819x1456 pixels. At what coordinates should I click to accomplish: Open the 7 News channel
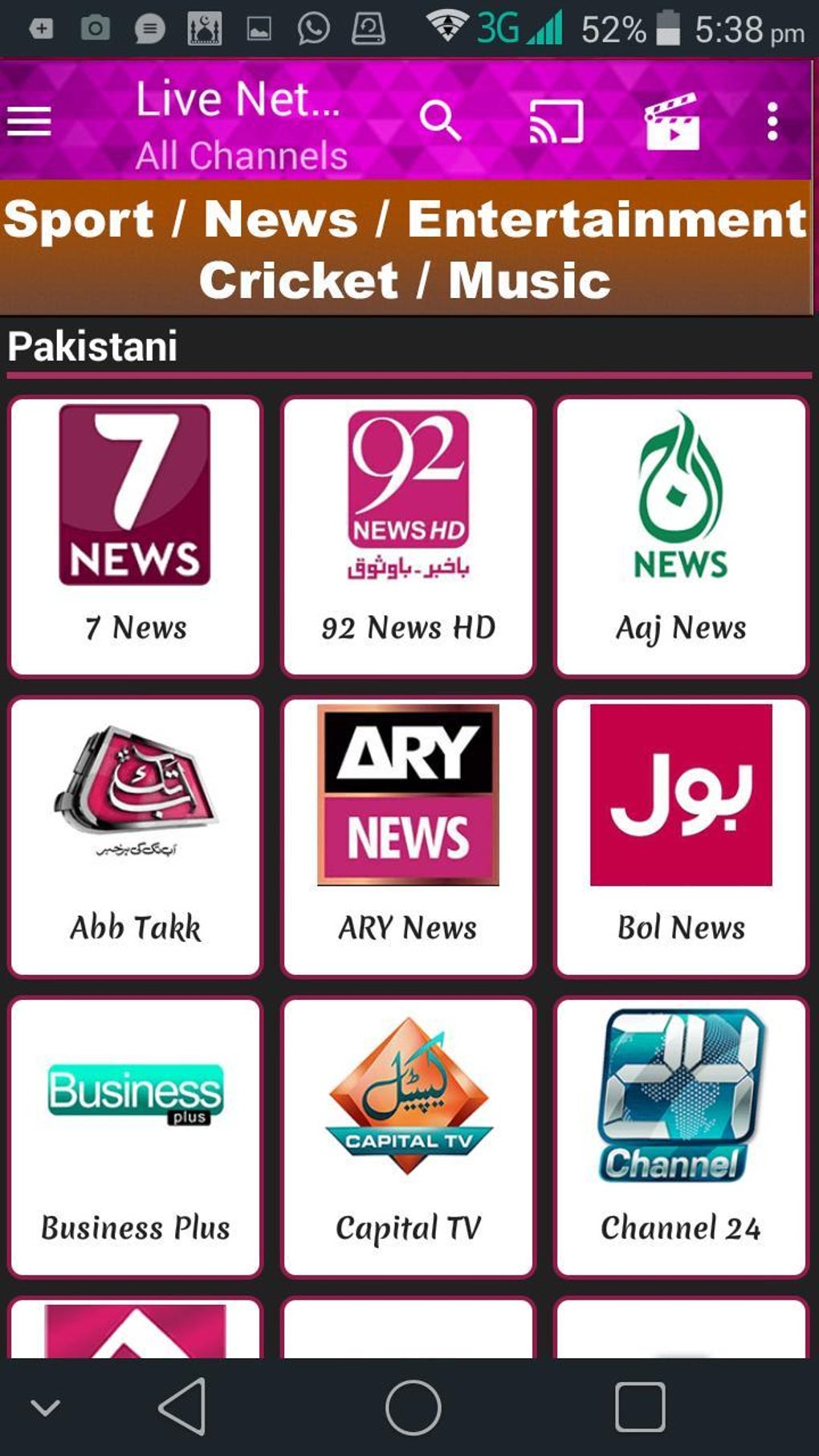click(135, 536)
